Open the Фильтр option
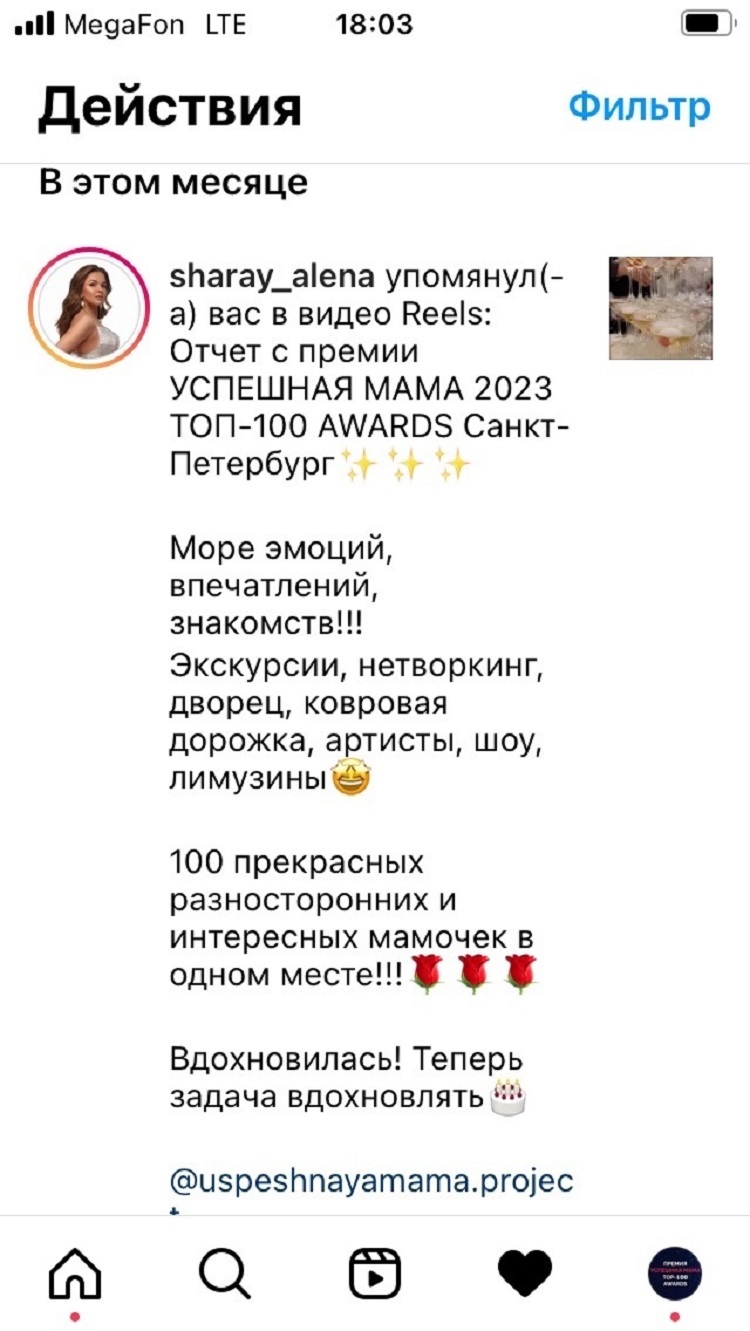 click(x=639, y=107)
